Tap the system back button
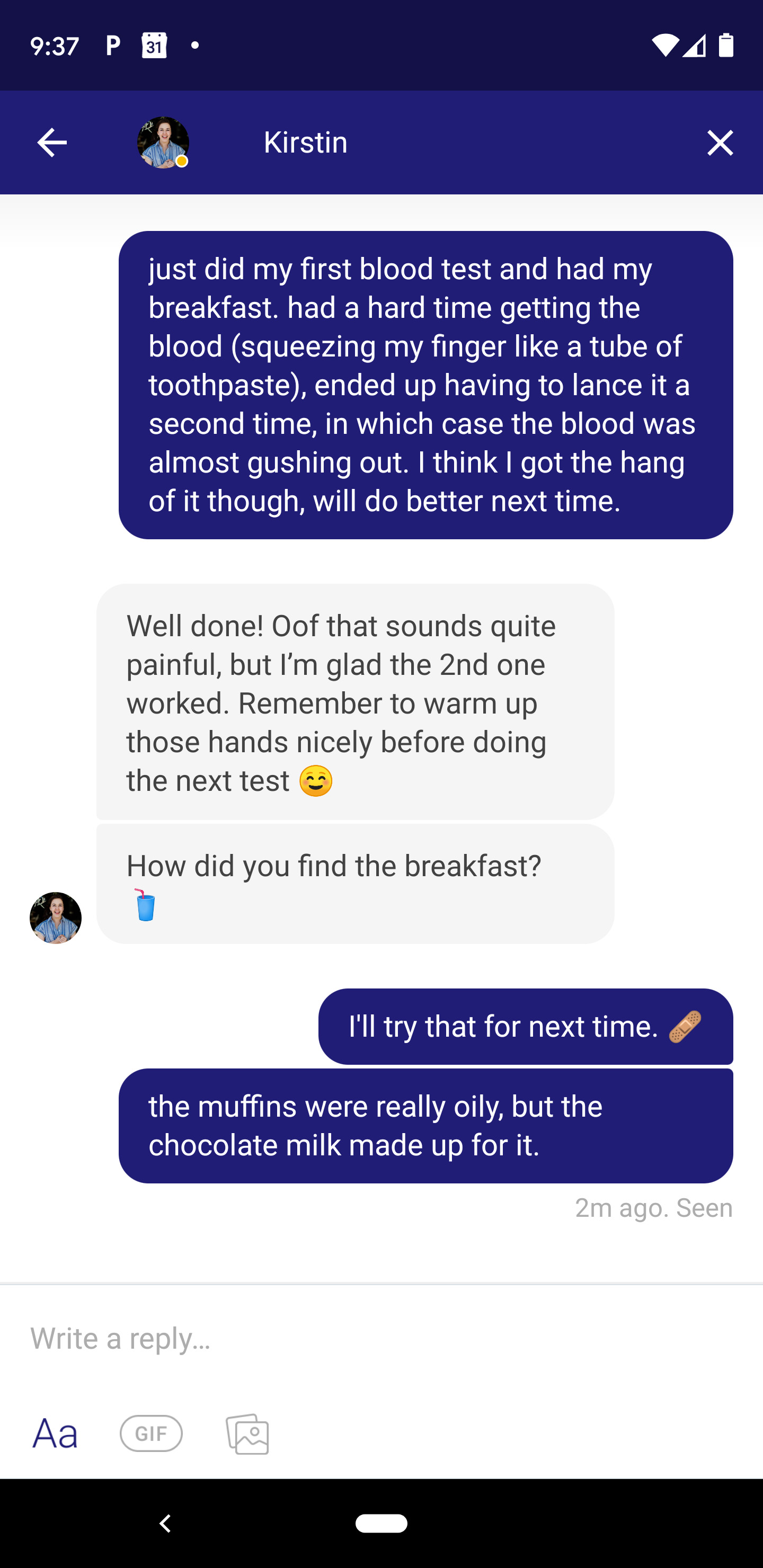The width and height of the screenshot is (763, 1568). (165, 1524)
